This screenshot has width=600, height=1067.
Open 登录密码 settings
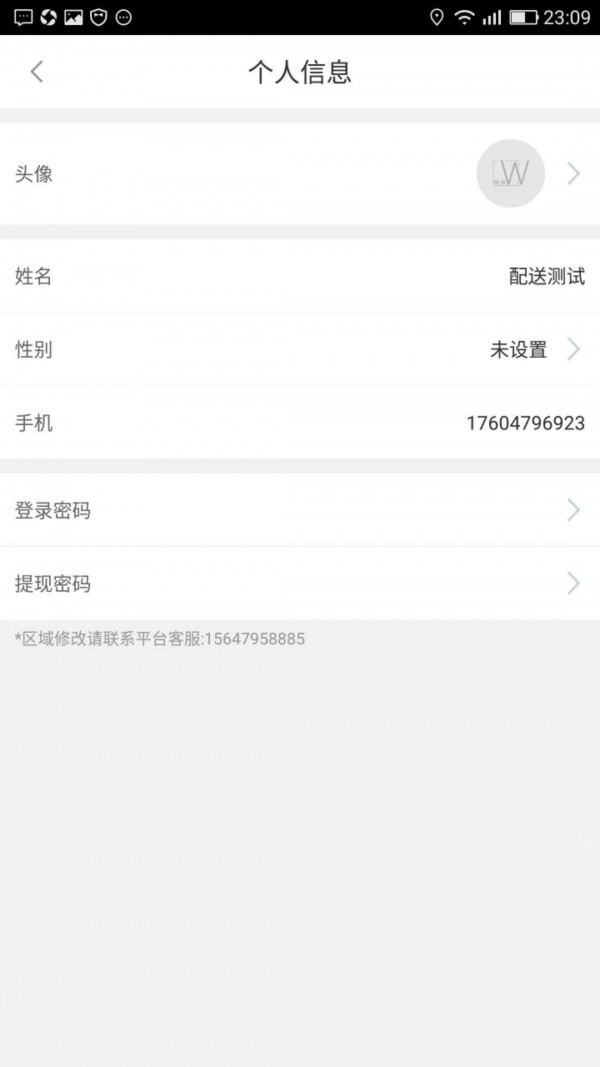coord(300,511)
